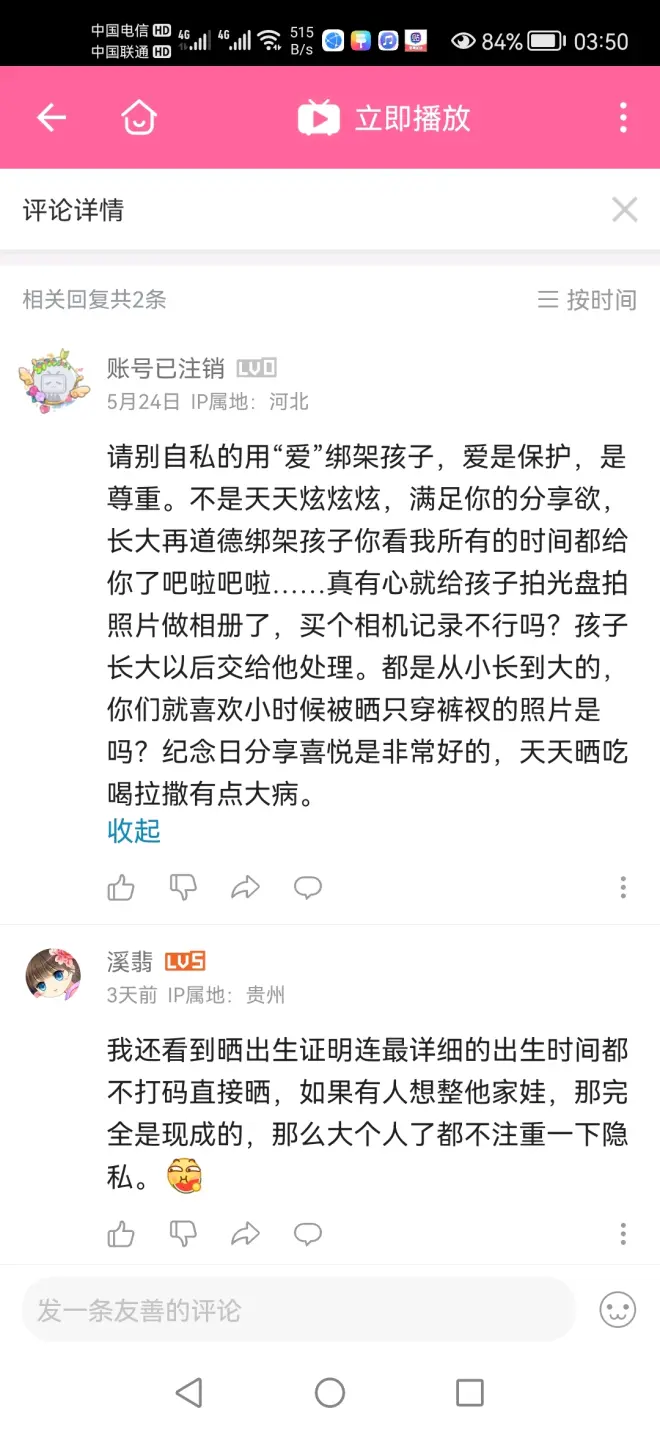Go back using the header arrow

pyautogui.click(x=51, y=118)
